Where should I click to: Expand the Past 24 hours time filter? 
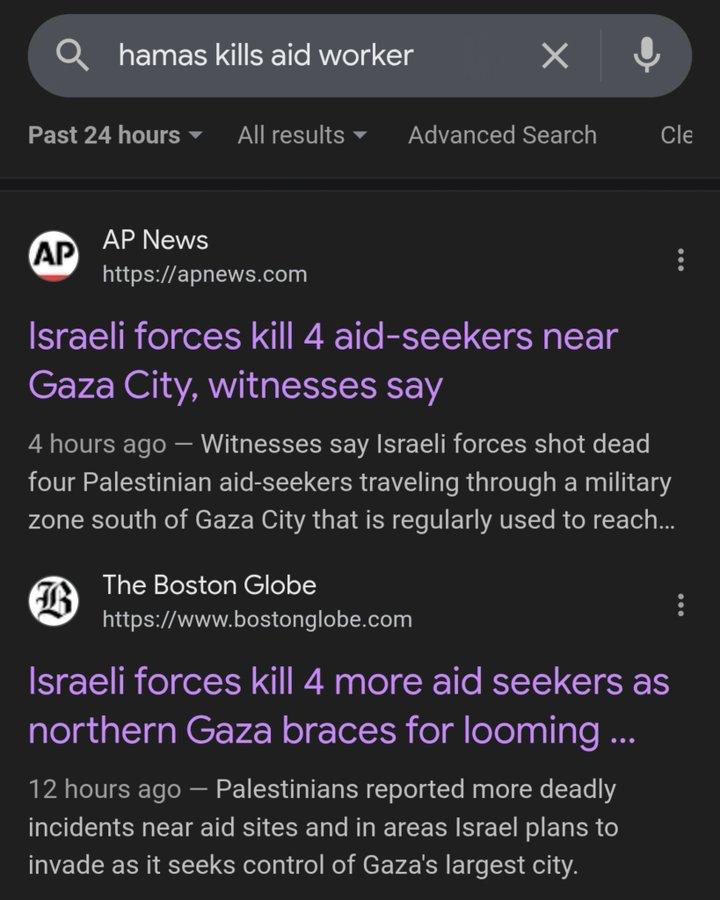tap(115, 135)
